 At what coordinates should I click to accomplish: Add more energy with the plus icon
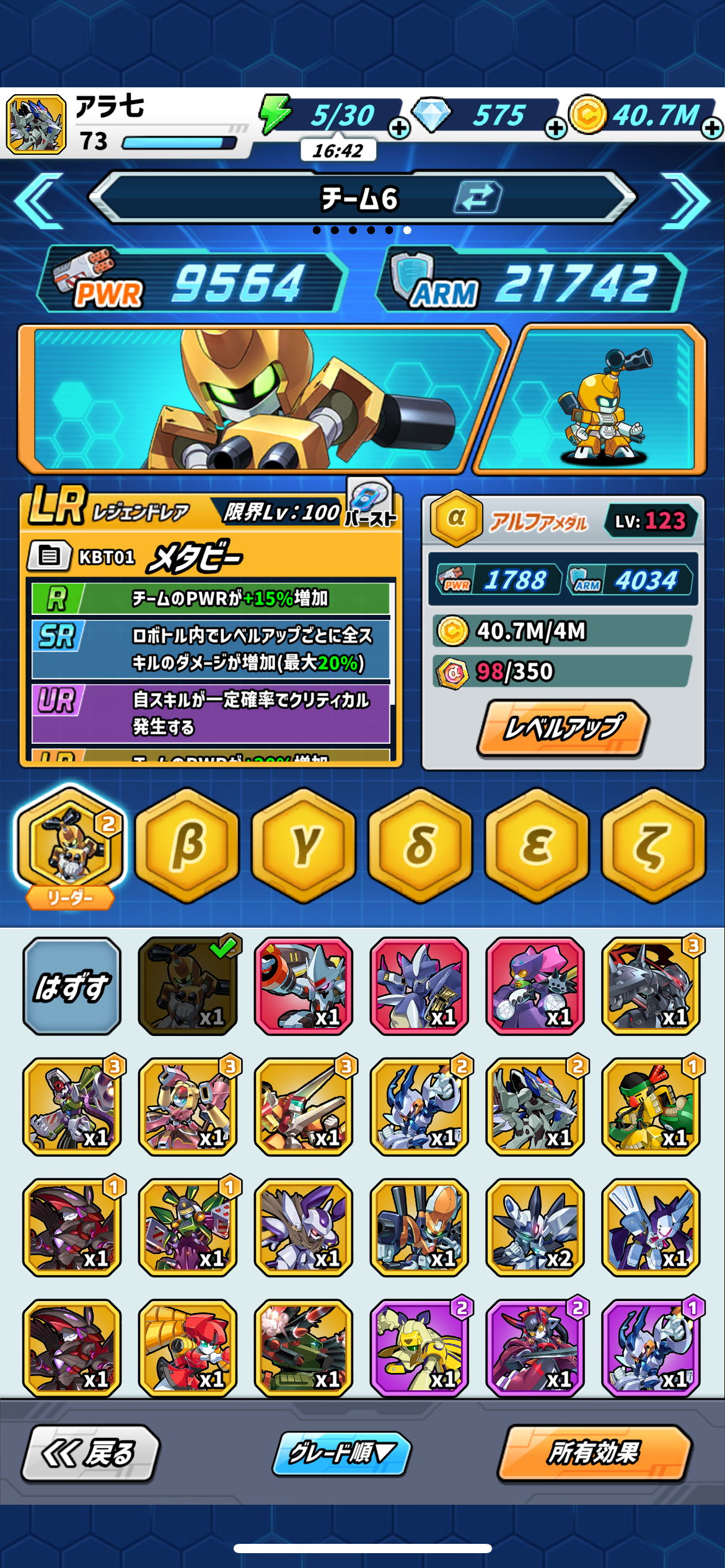399,129
